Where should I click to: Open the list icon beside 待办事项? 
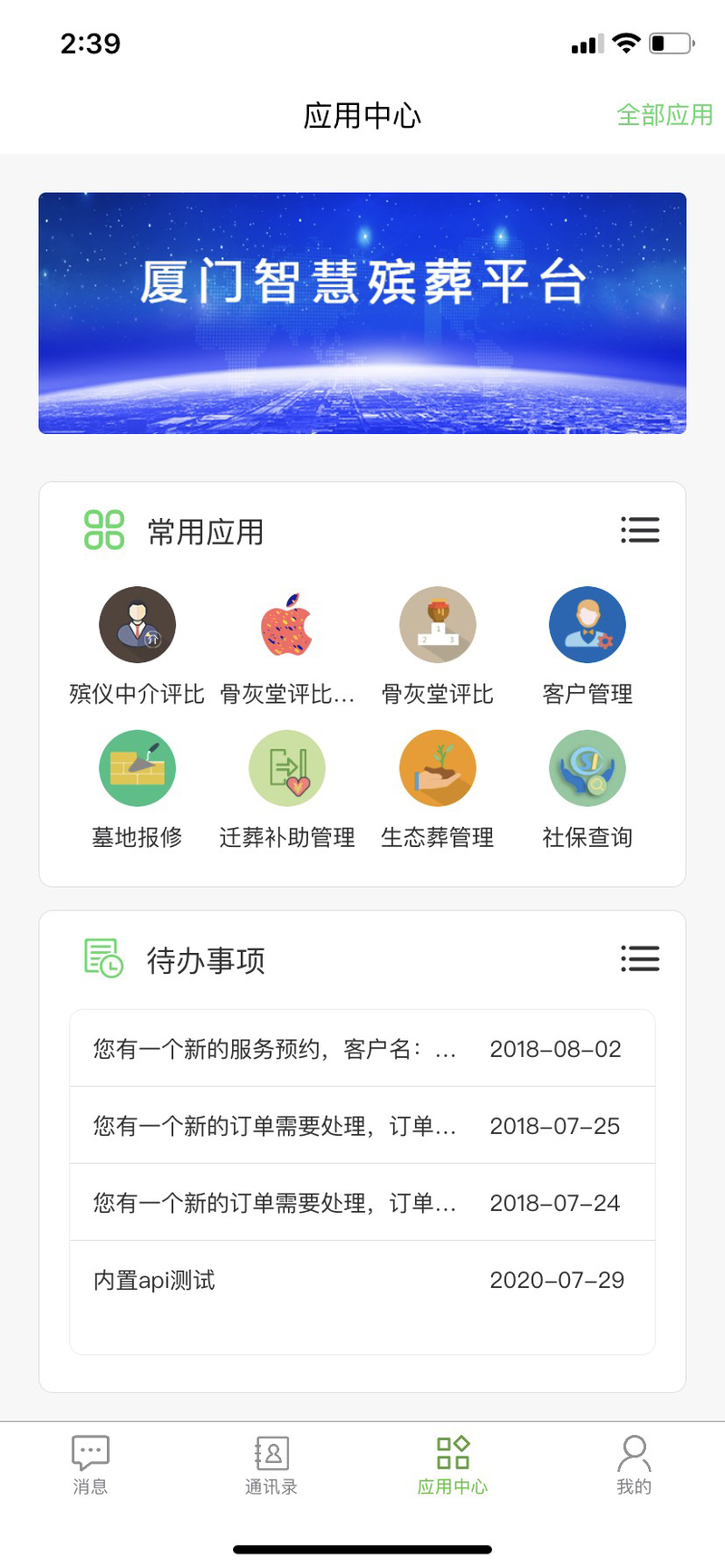(640, 958)
